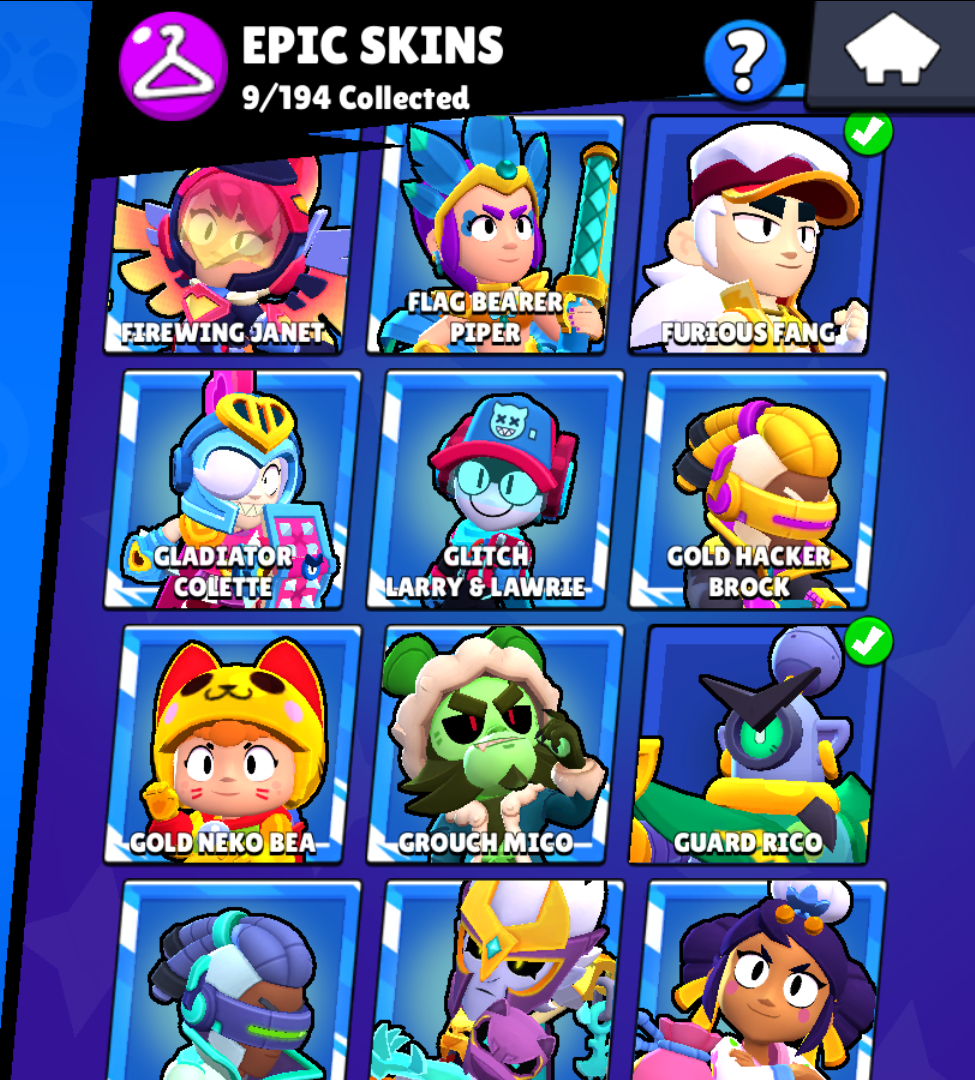Open the question mark help button

point(743,61)
